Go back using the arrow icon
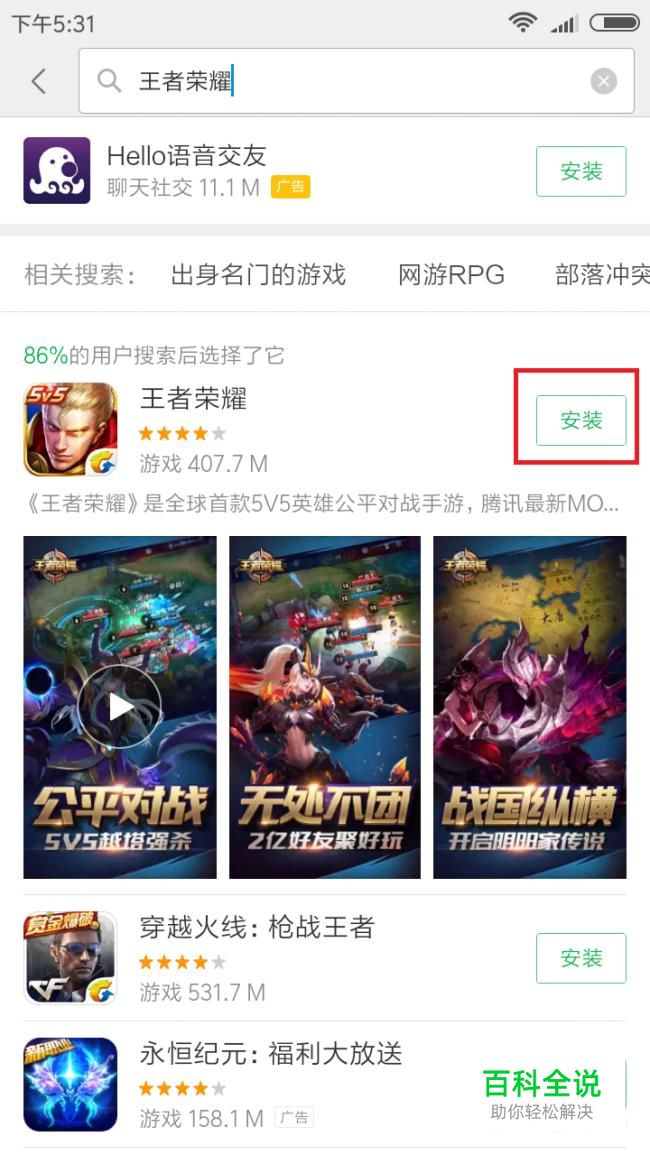Screen dimensions: 650x1155 click(39, 81)
